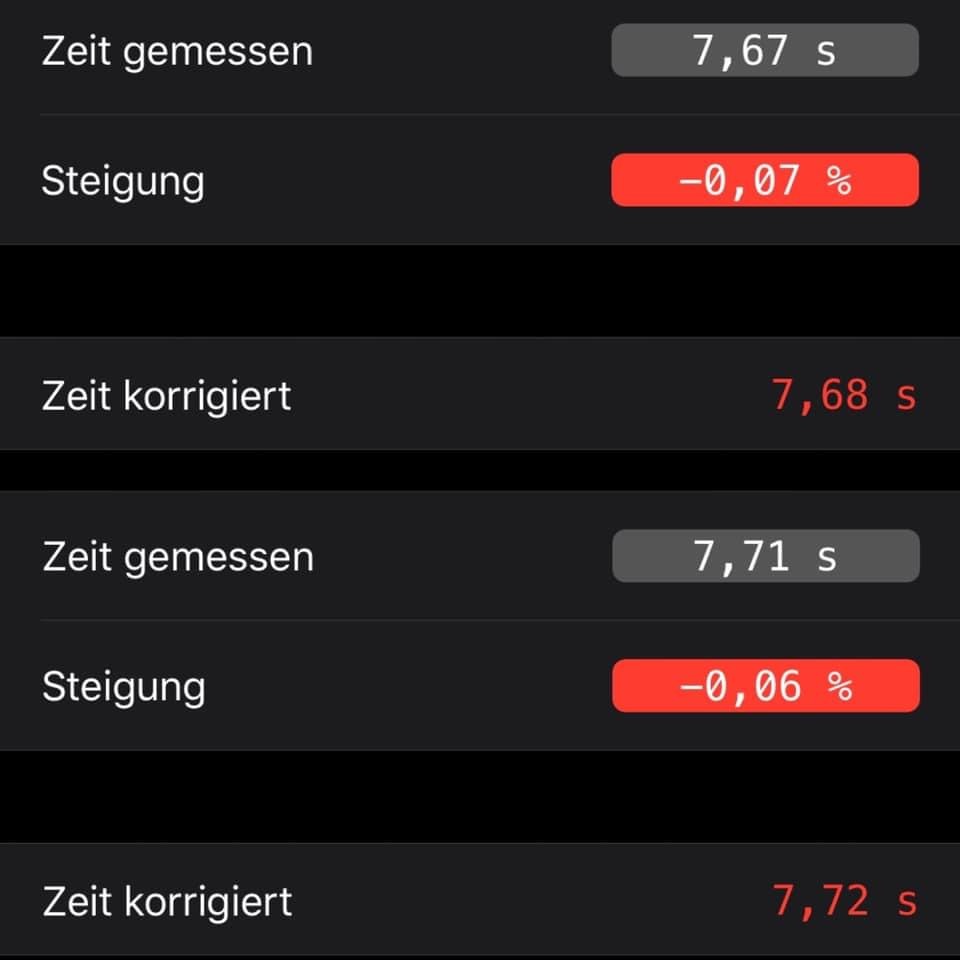Change the Steigung value of -0,07 %
This screenshot has height=960, width=960.
(765, 180)
